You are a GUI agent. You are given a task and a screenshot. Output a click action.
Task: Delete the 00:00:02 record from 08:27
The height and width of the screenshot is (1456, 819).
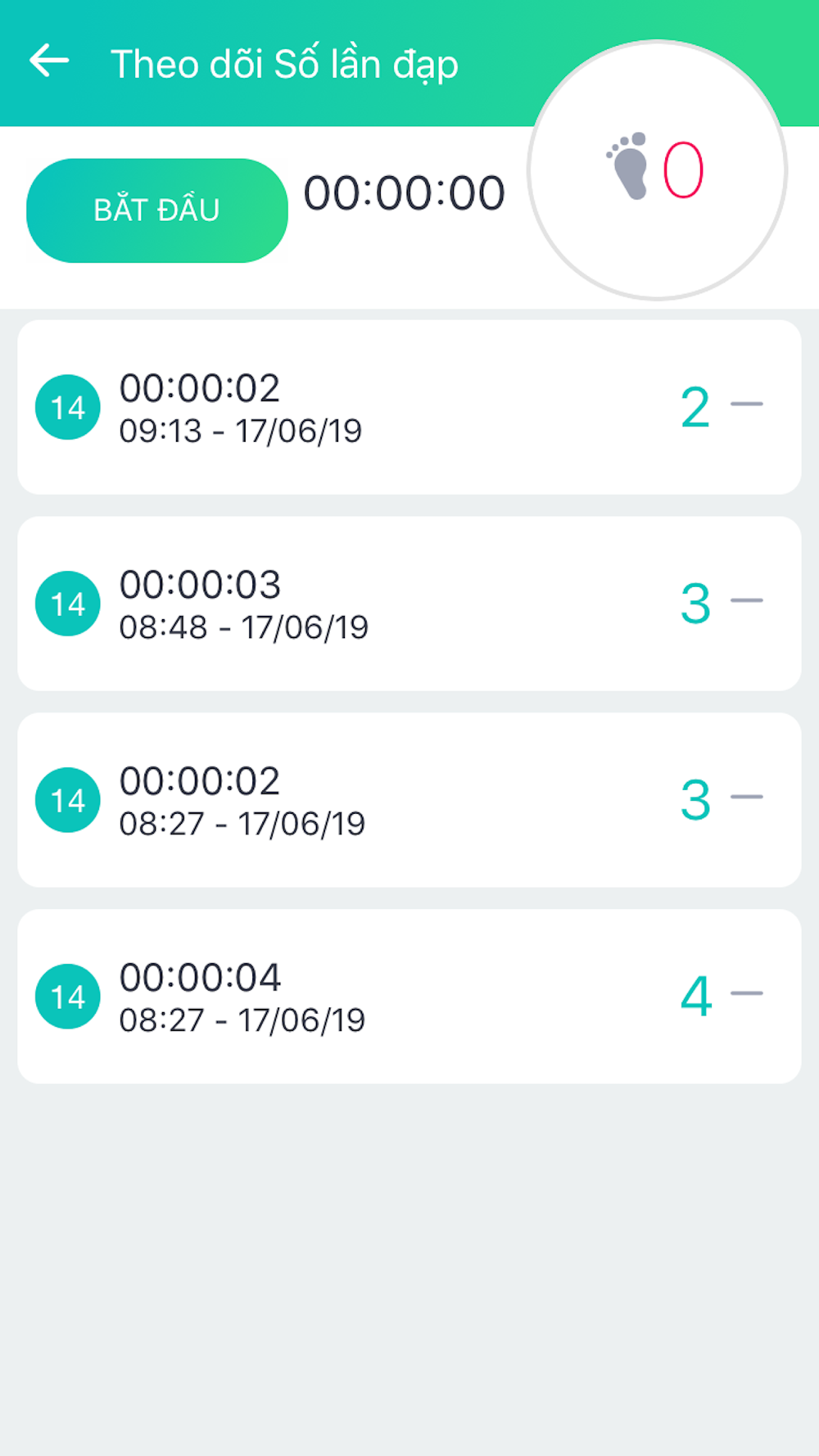tap(746, 797)
